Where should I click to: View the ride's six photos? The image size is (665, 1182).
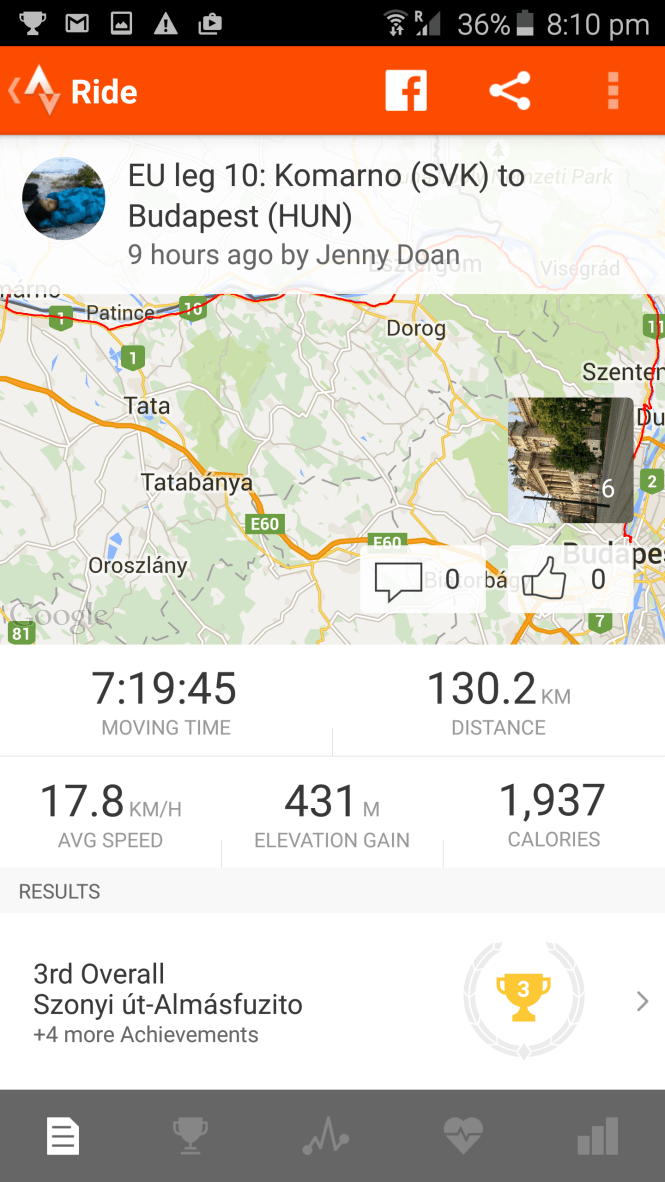point(570,461)
